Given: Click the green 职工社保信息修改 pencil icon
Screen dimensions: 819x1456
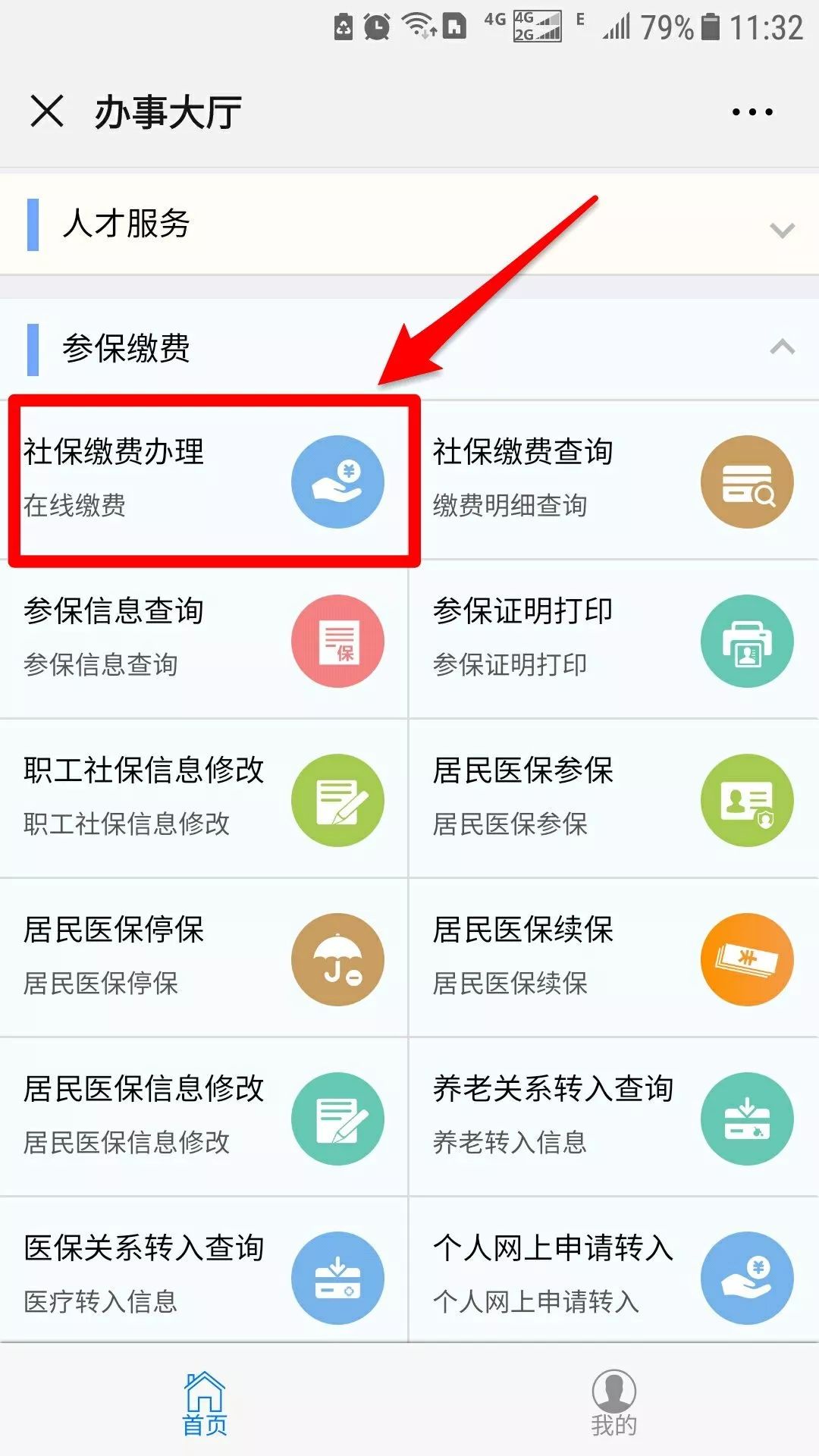Looking at the screenshot, I should click(x=339, y=800).
